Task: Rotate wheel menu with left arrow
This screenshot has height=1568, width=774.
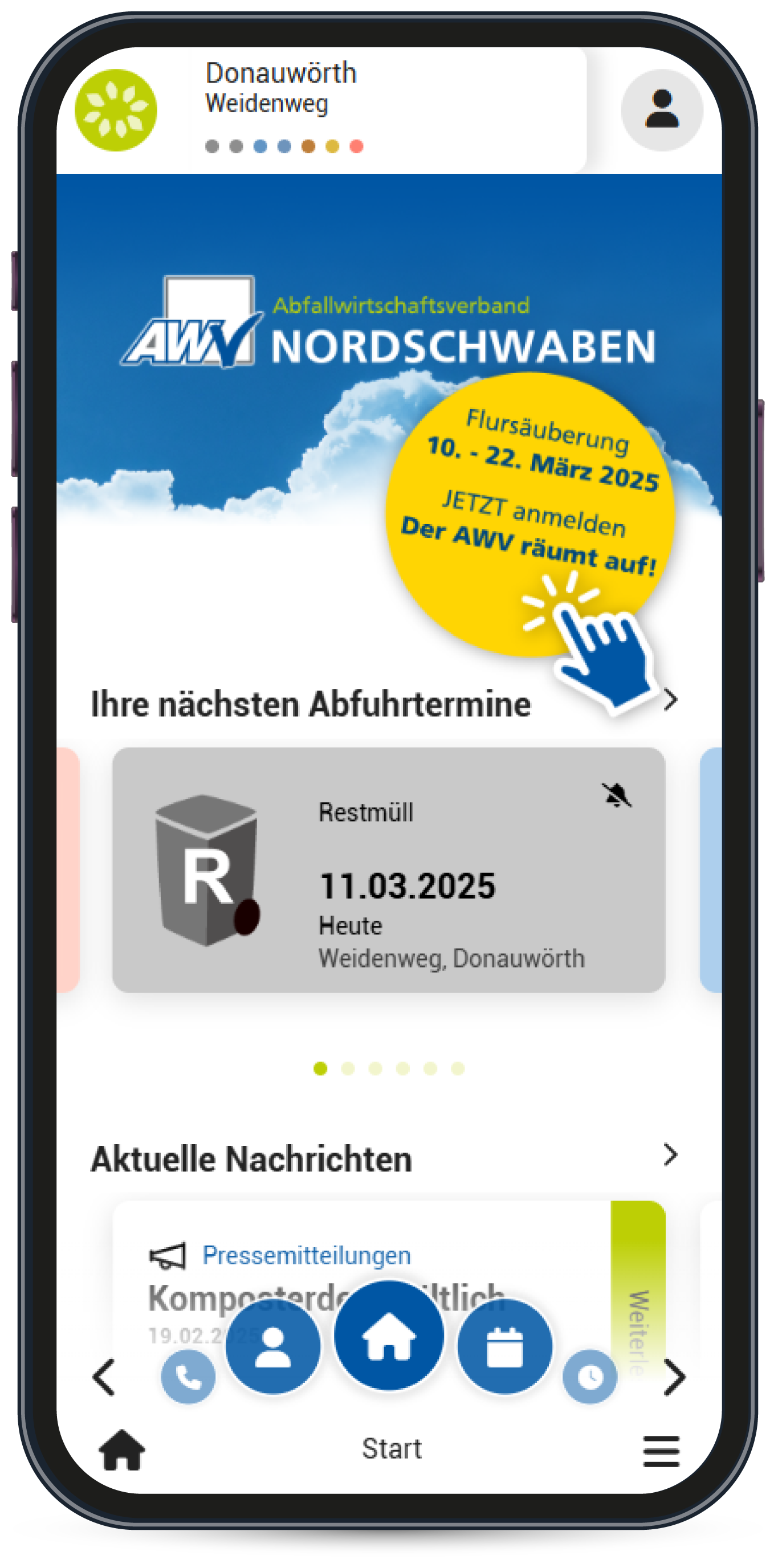Action: [x=104, y=1377]
